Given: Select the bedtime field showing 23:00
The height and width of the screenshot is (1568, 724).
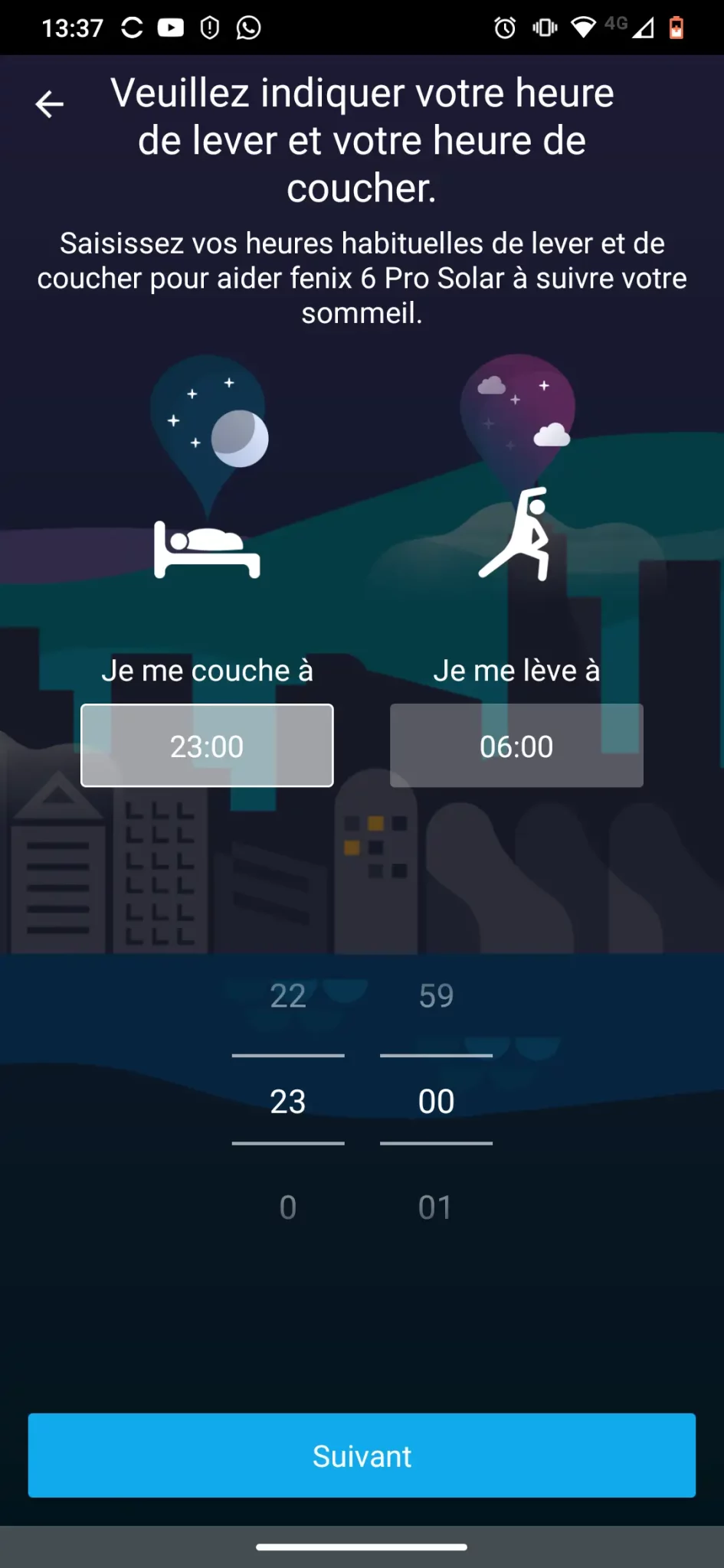Looking at the screenshot, I should pyautogui.click(x=207, y=746).
